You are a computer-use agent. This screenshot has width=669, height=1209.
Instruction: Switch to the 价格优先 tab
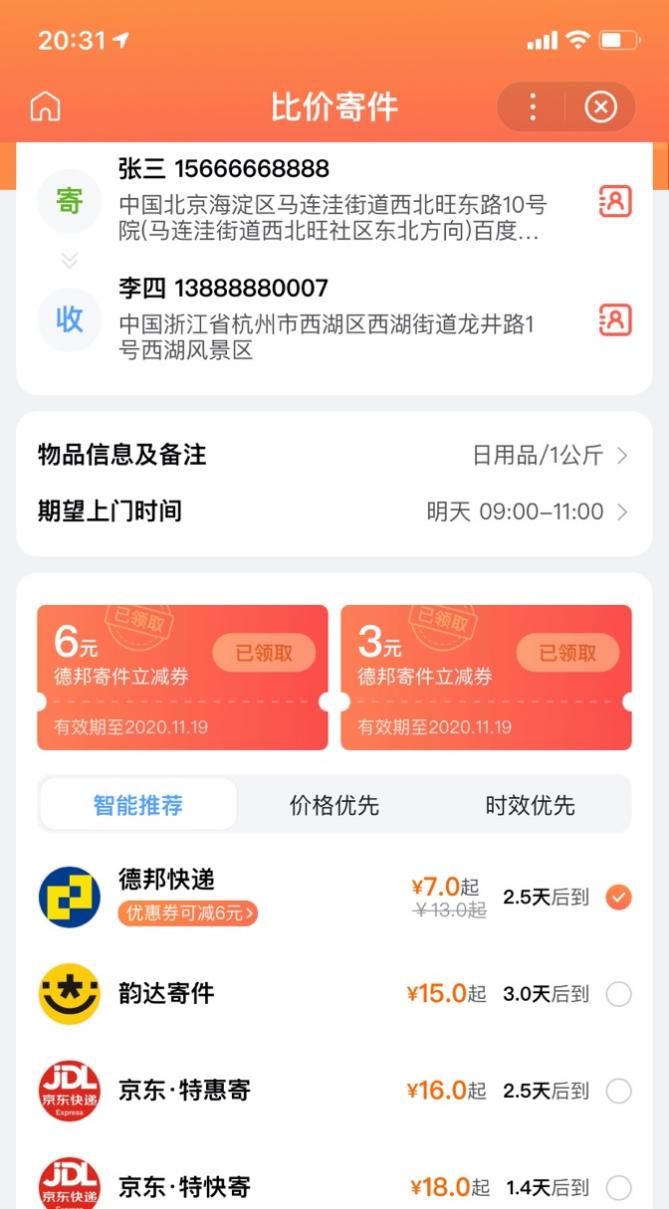[334, 805]
